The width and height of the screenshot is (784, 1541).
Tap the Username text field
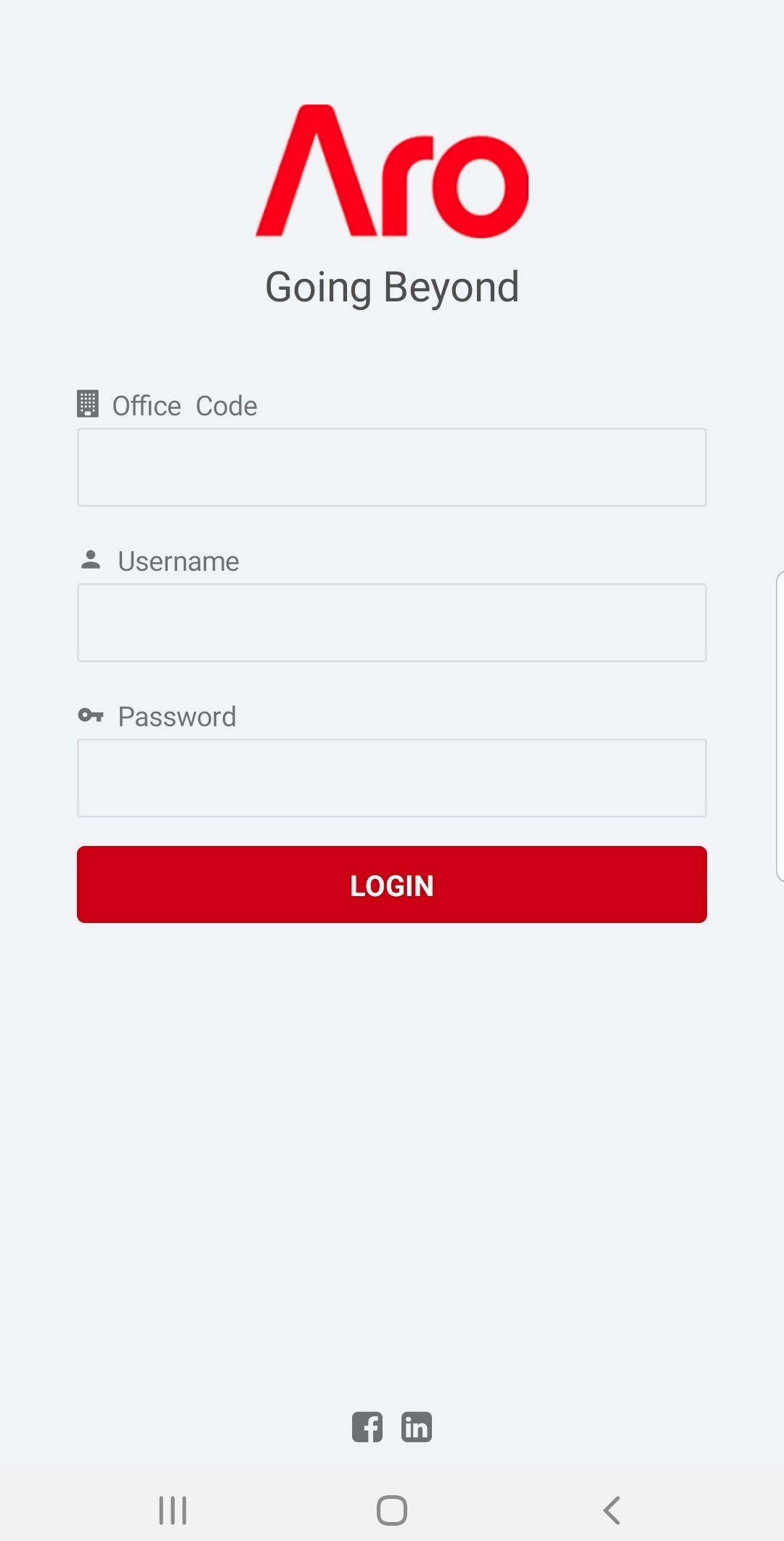pyautogui.click(x=392, y=622)
